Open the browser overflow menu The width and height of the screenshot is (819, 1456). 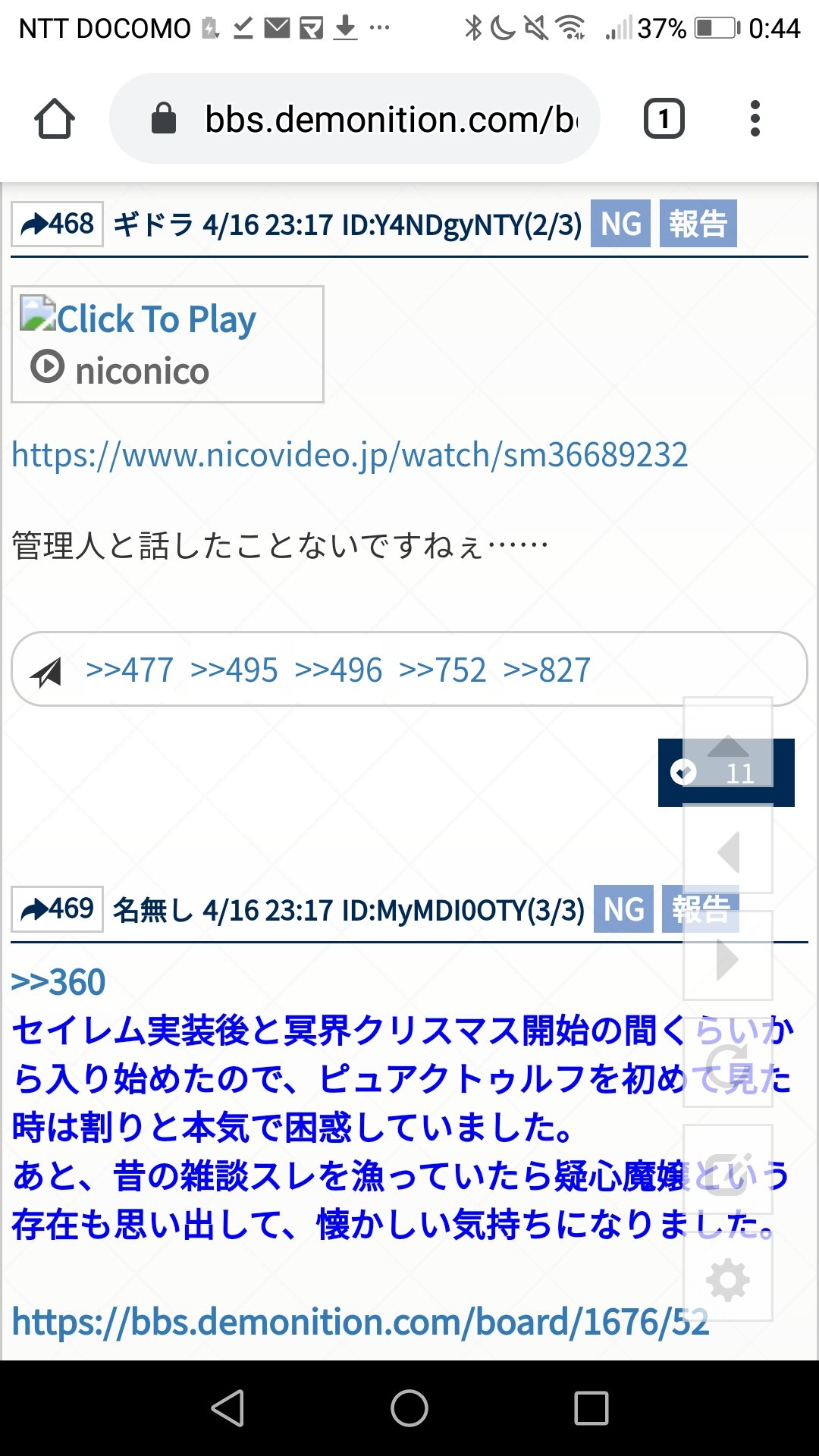[x=755, y=119]
